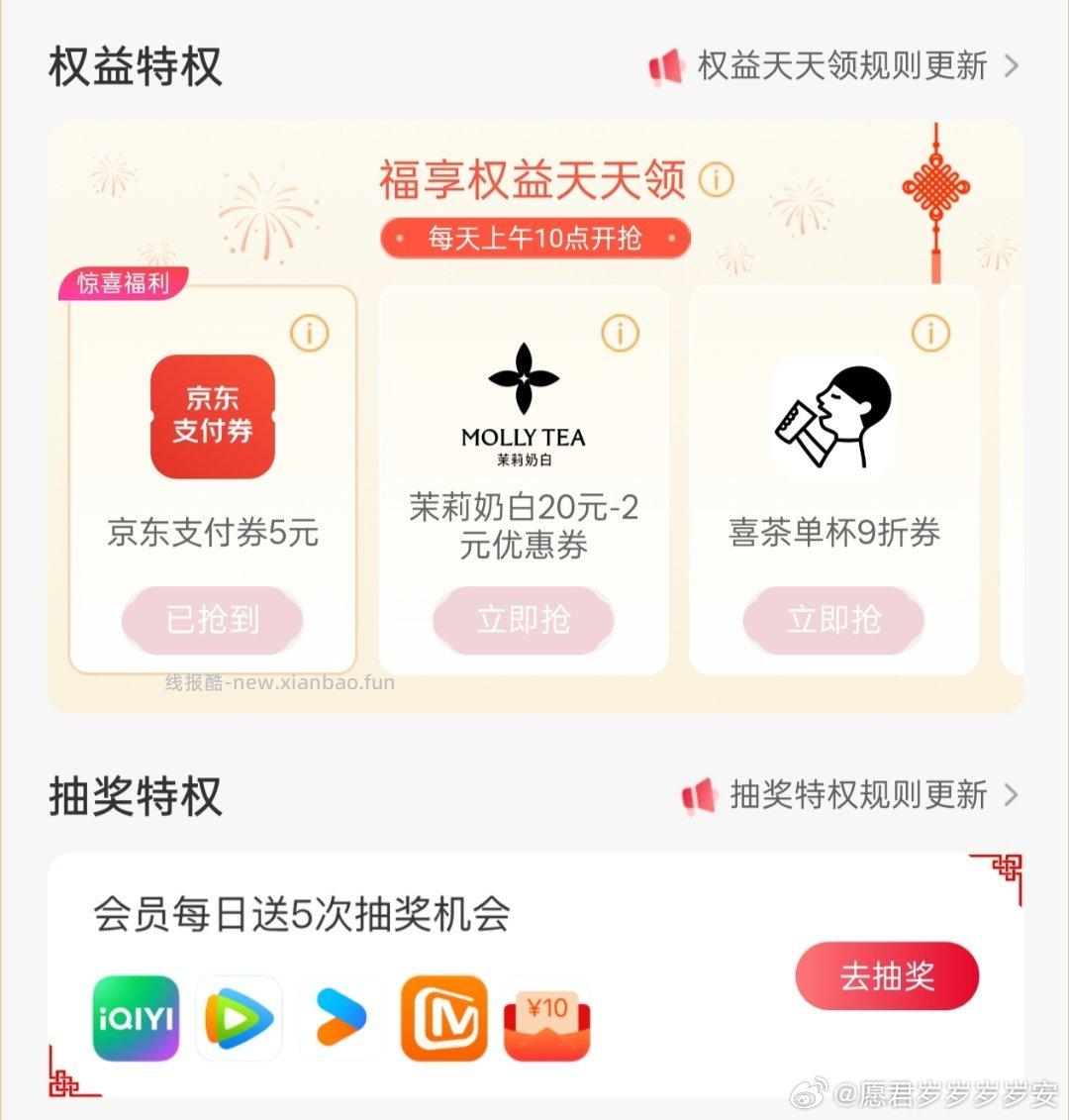Open the 每天上午10点开抢 banner

point(534,238)
